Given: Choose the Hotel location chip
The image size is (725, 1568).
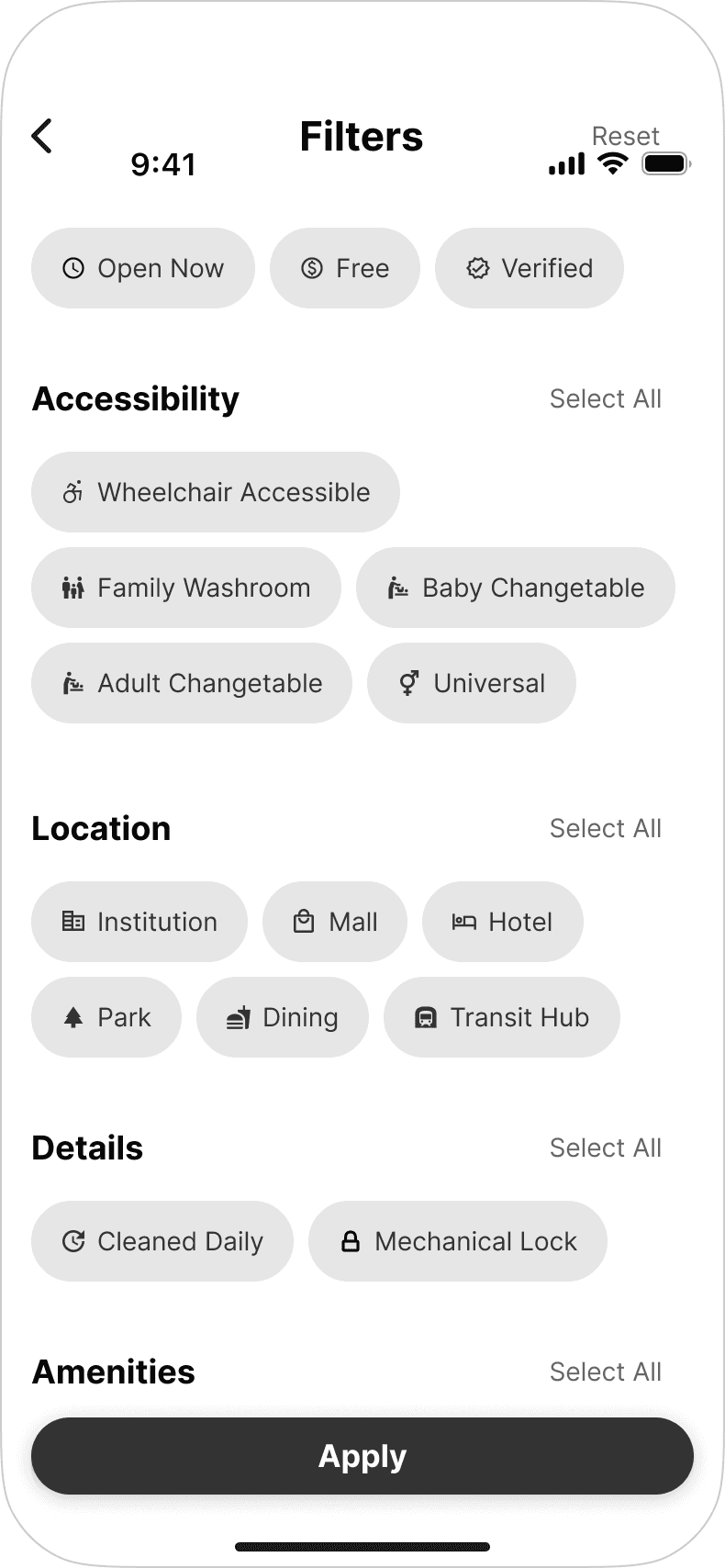Looking at the screenshot, I should pos(503,922).
